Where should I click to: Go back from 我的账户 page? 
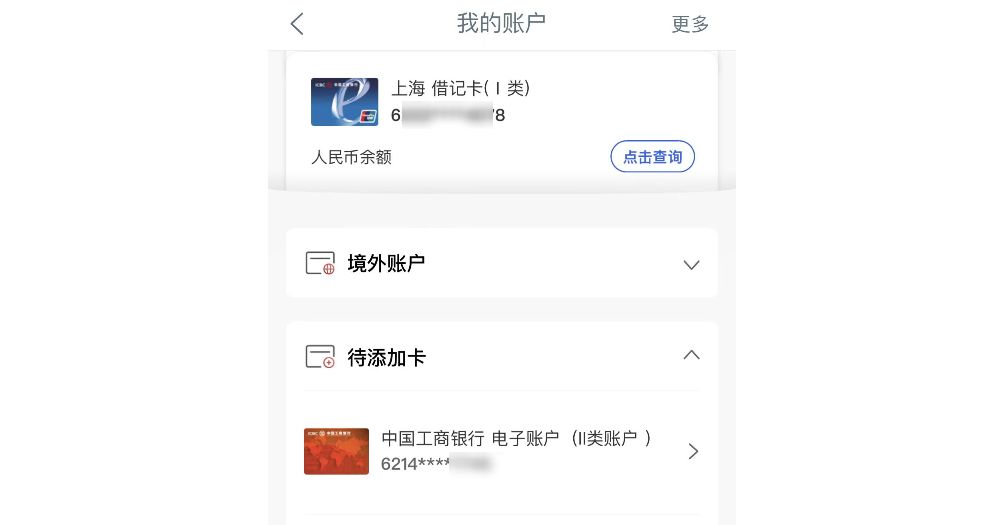(297, 24)
